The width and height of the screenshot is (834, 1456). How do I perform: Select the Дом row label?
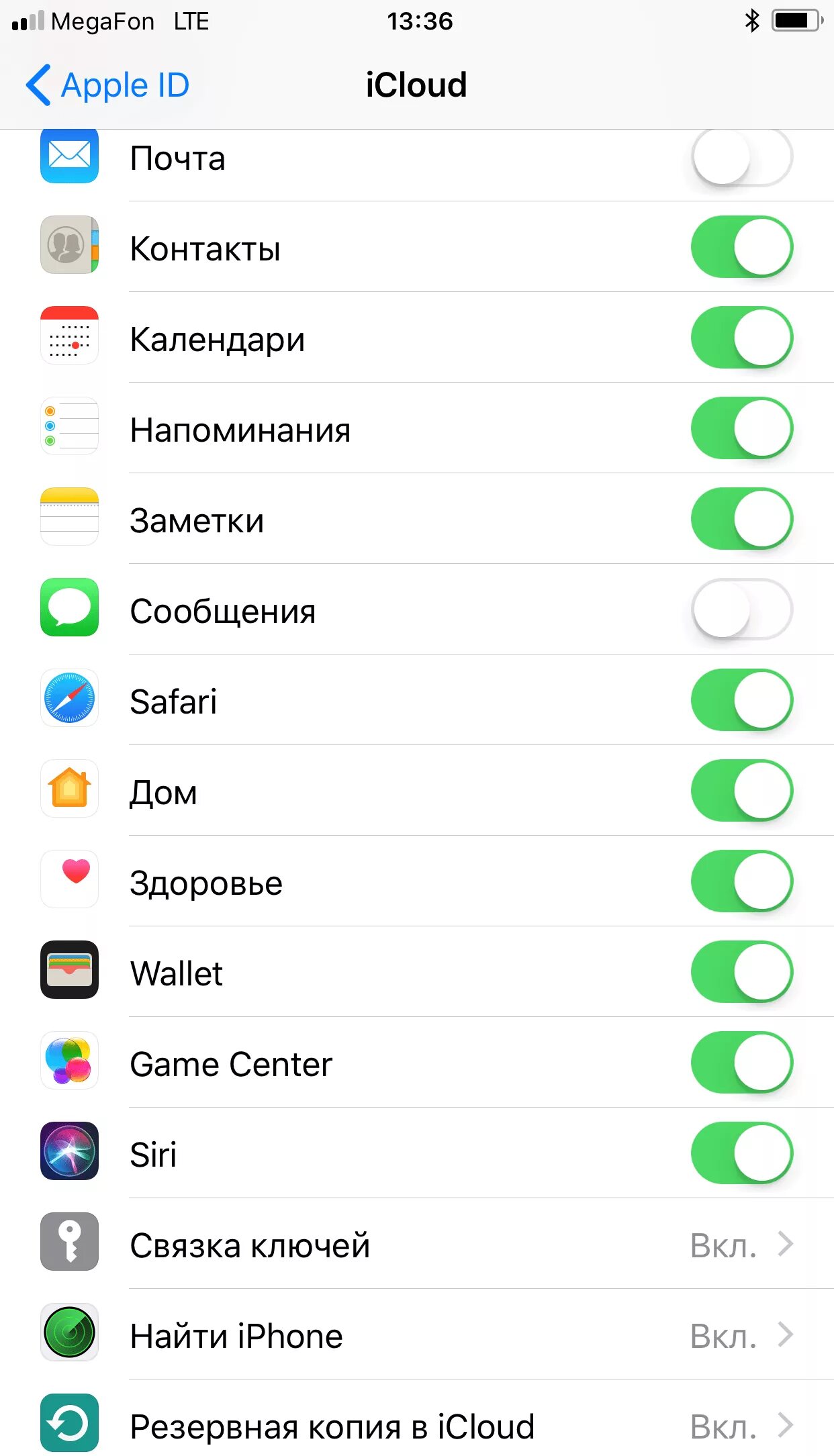(x=163, y=791)
